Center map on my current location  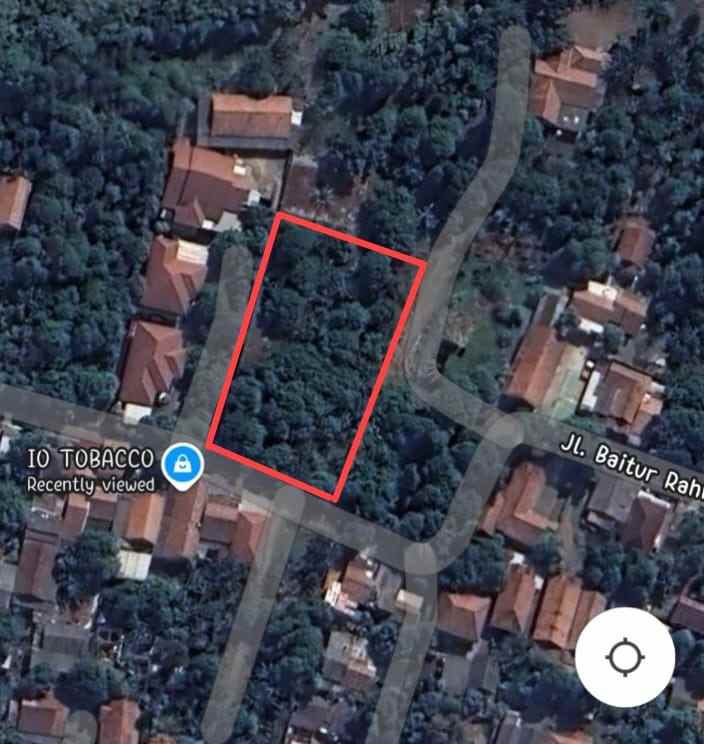click(625, 657)
